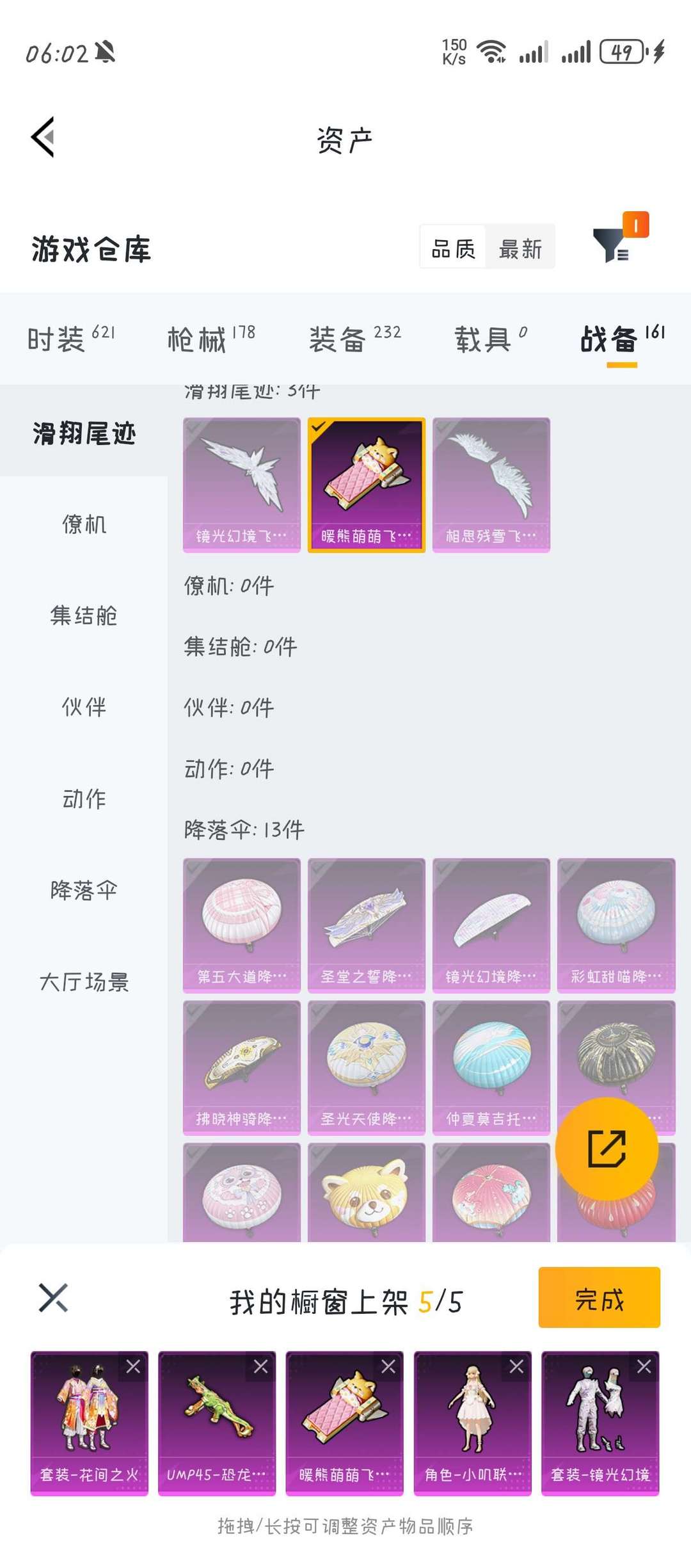Switch to the 时装 tab
Screen dimensions: 691x1568
click(70, 338)
